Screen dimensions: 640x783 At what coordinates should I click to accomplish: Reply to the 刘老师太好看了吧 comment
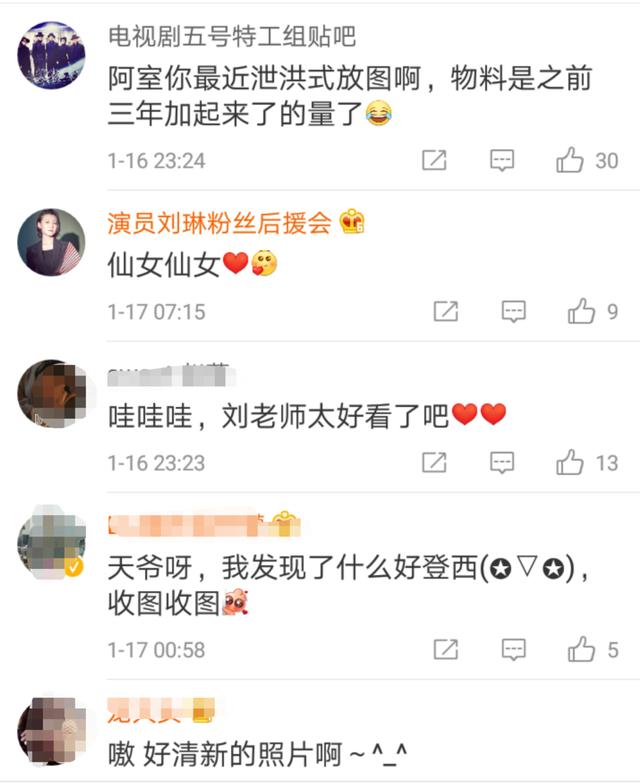(502, 462)
